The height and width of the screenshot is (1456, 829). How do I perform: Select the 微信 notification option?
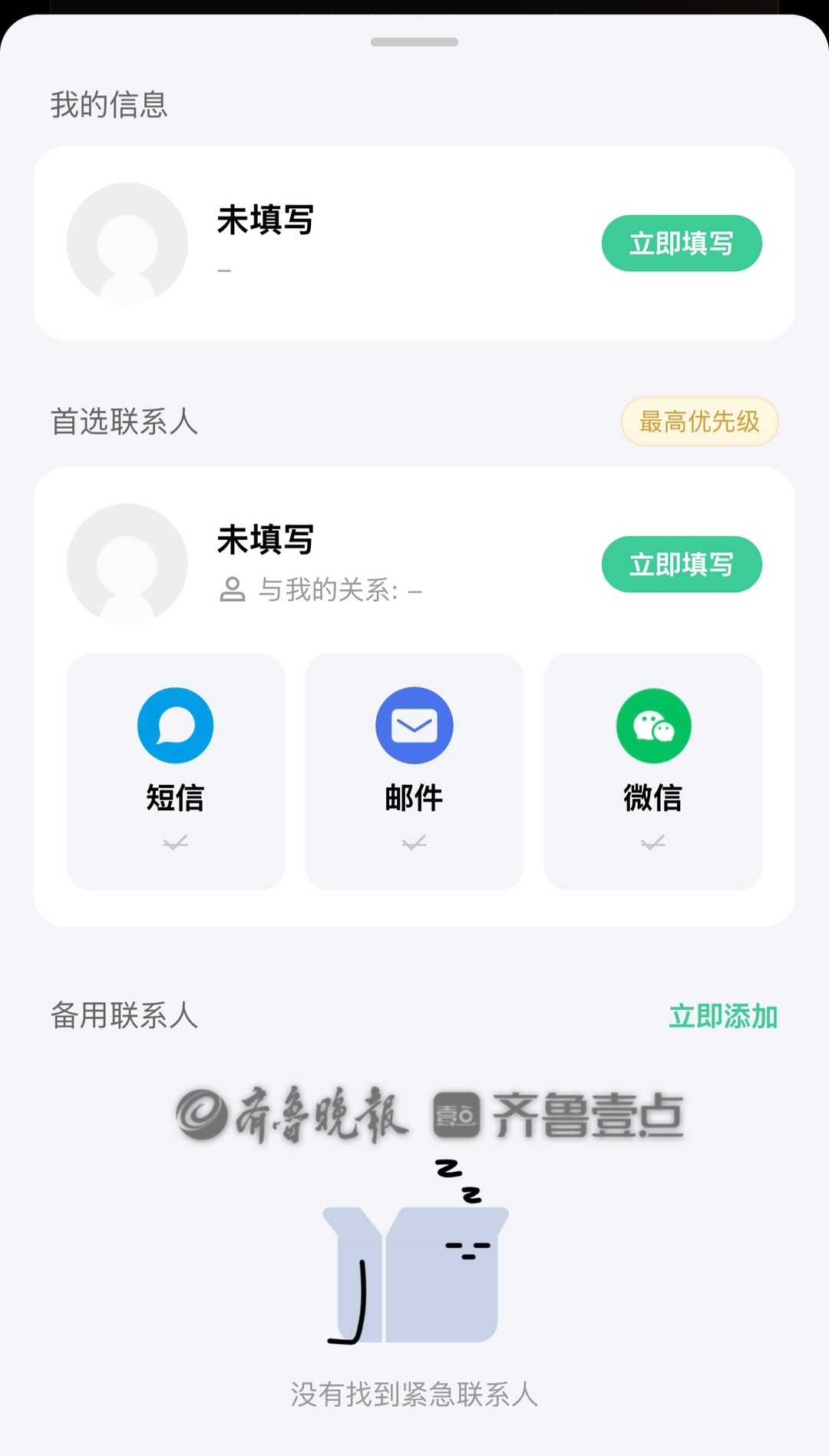click(653, 771)
